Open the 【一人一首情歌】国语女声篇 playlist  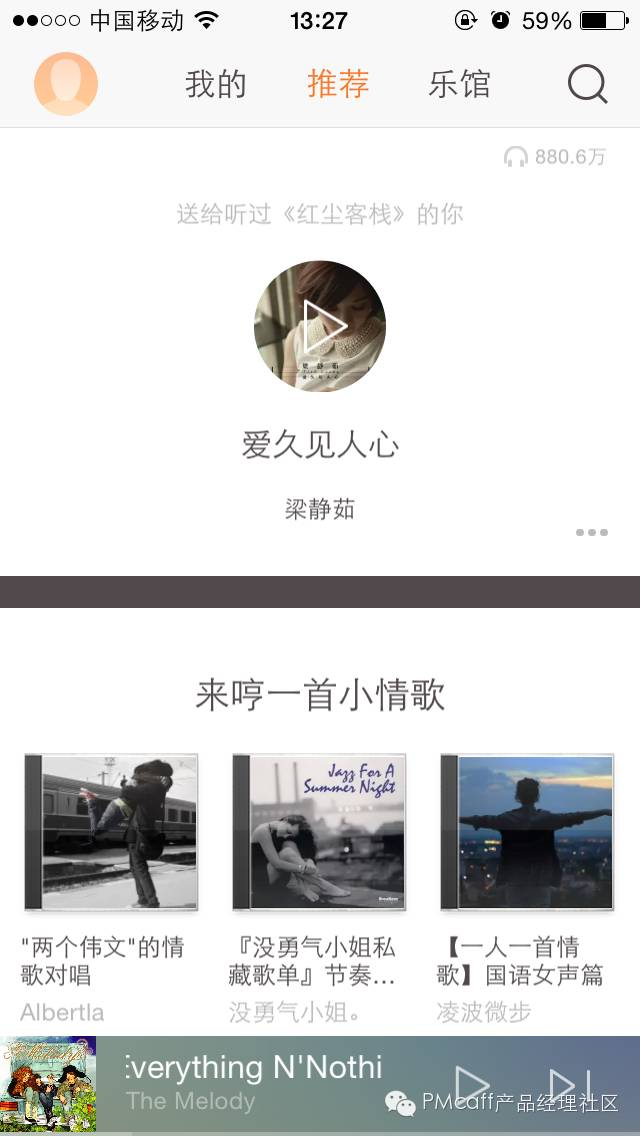(x=527, y=833)
